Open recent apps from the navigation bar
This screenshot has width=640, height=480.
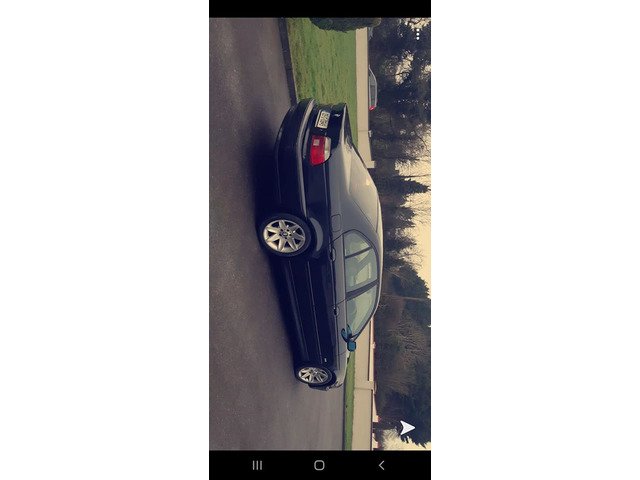[x=257, y=465]
